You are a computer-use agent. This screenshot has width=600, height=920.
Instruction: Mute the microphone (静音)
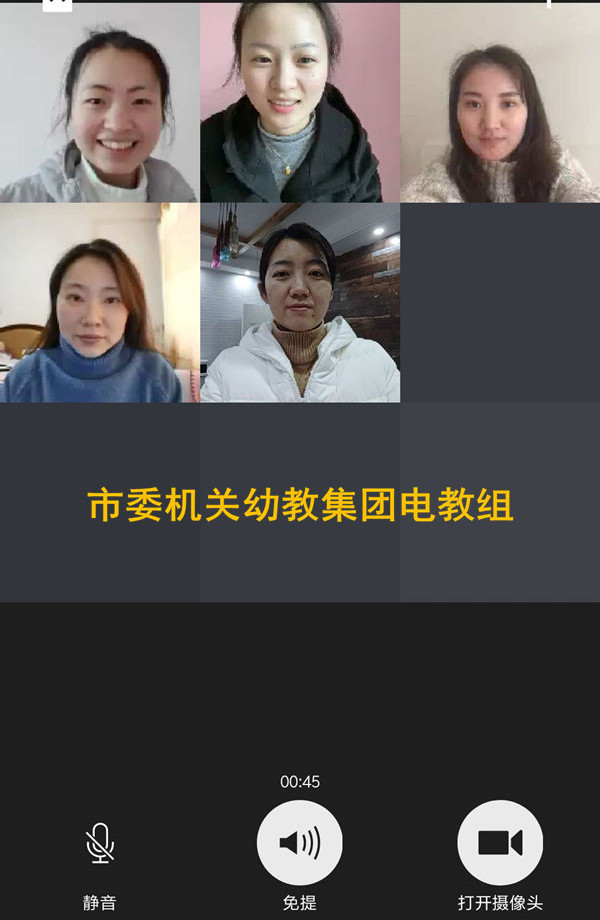coord(99,843)
